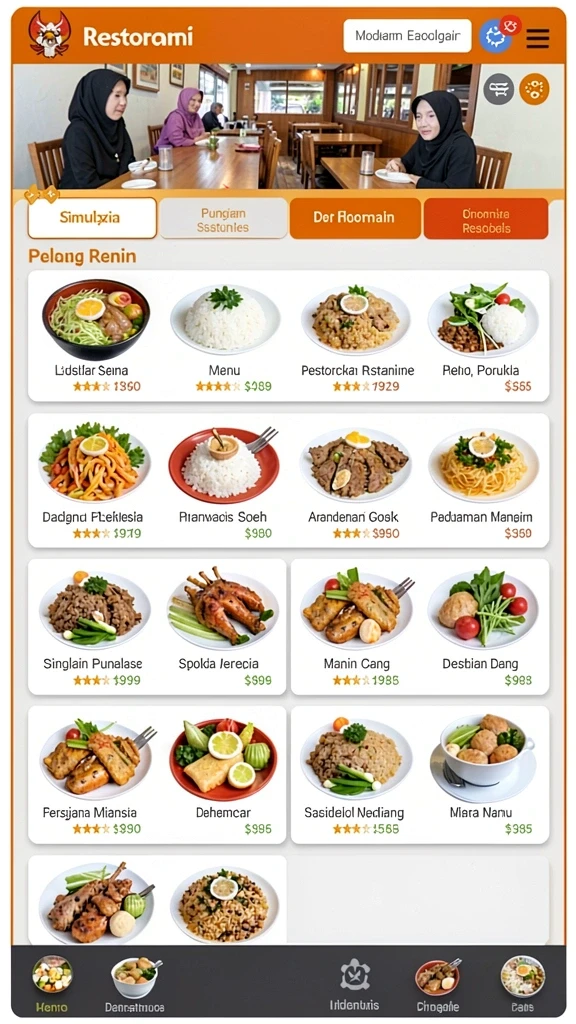Open the Dehemcar dish
This screenshot has height=1024, width=576.
[223, 775]
